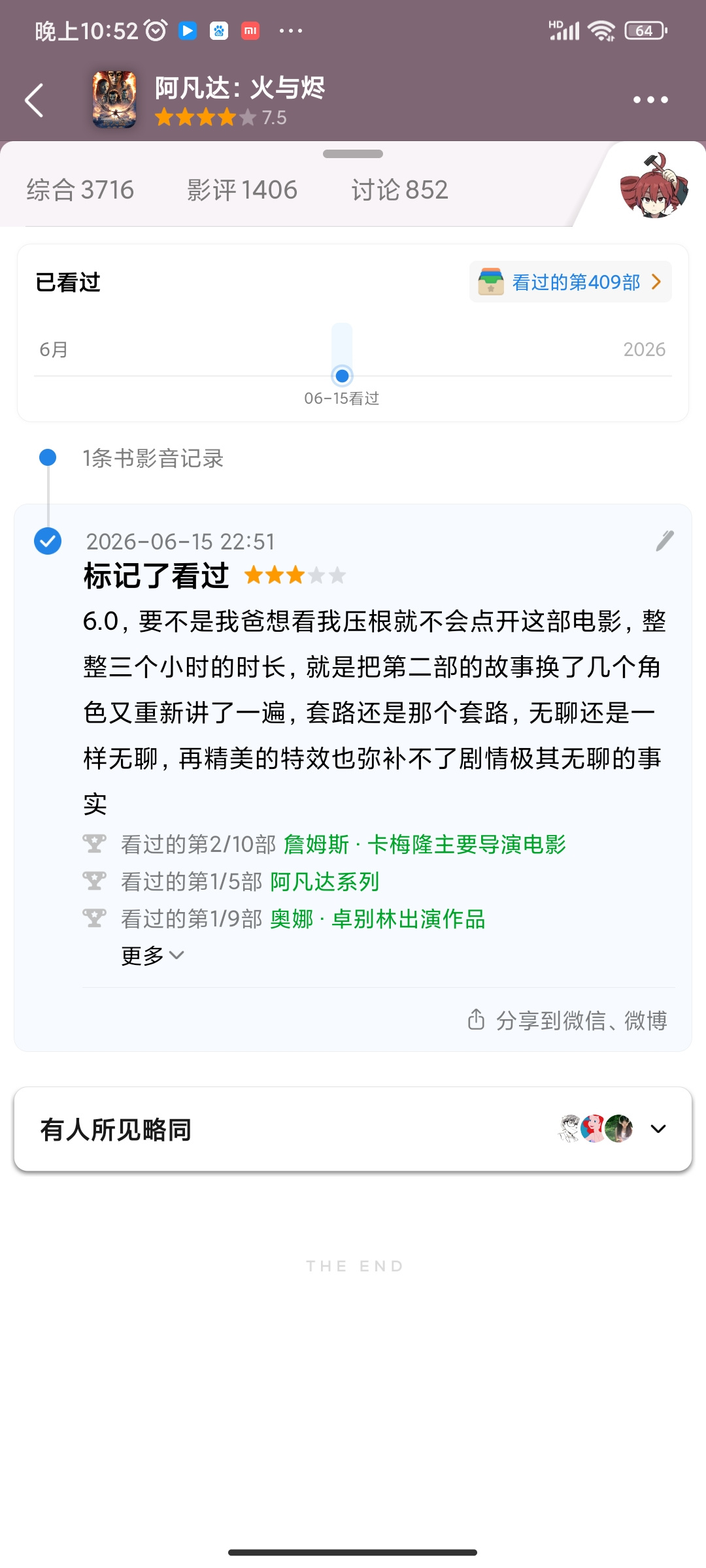Switch to the 讨论 852 tab

pos(399,190)
